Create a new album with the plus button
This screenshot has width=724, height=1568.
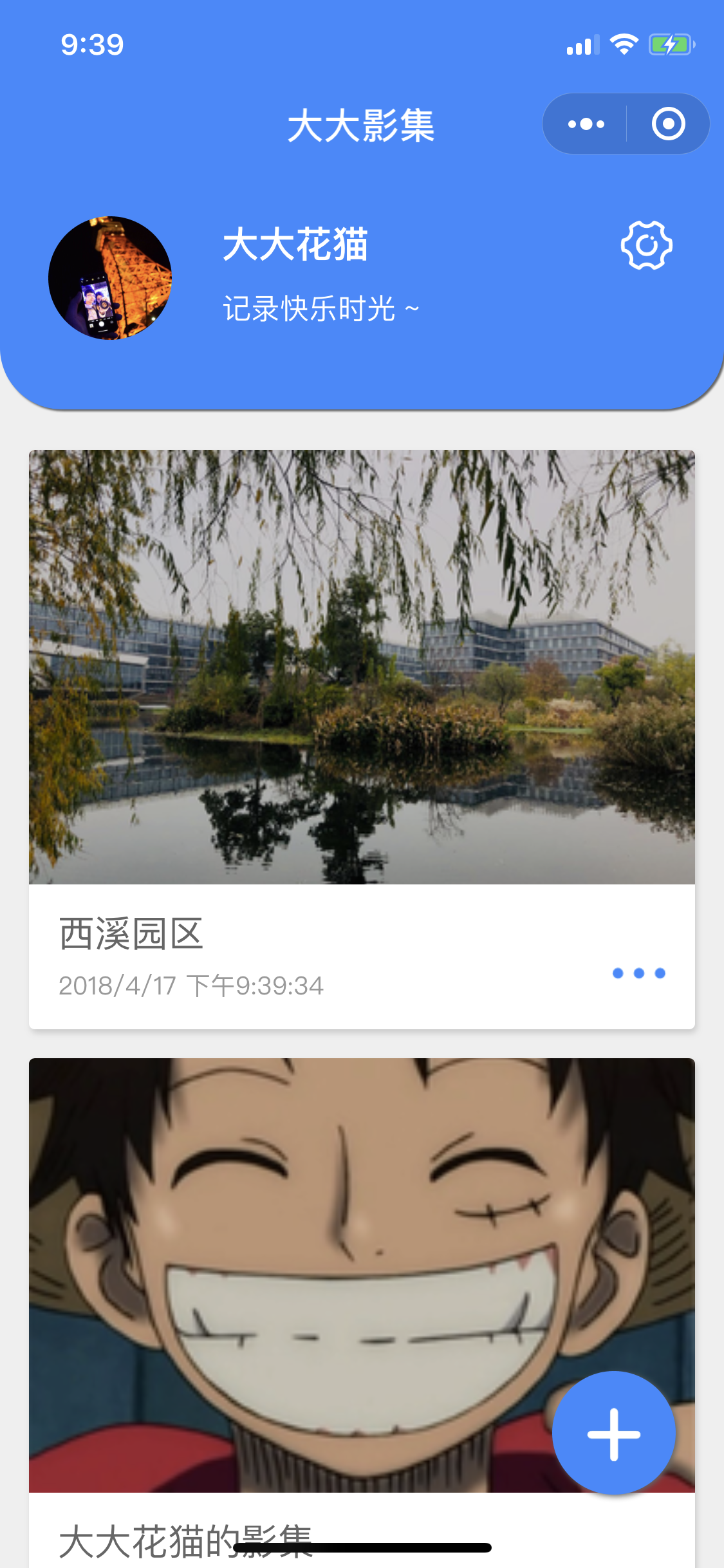point(614,1433)
